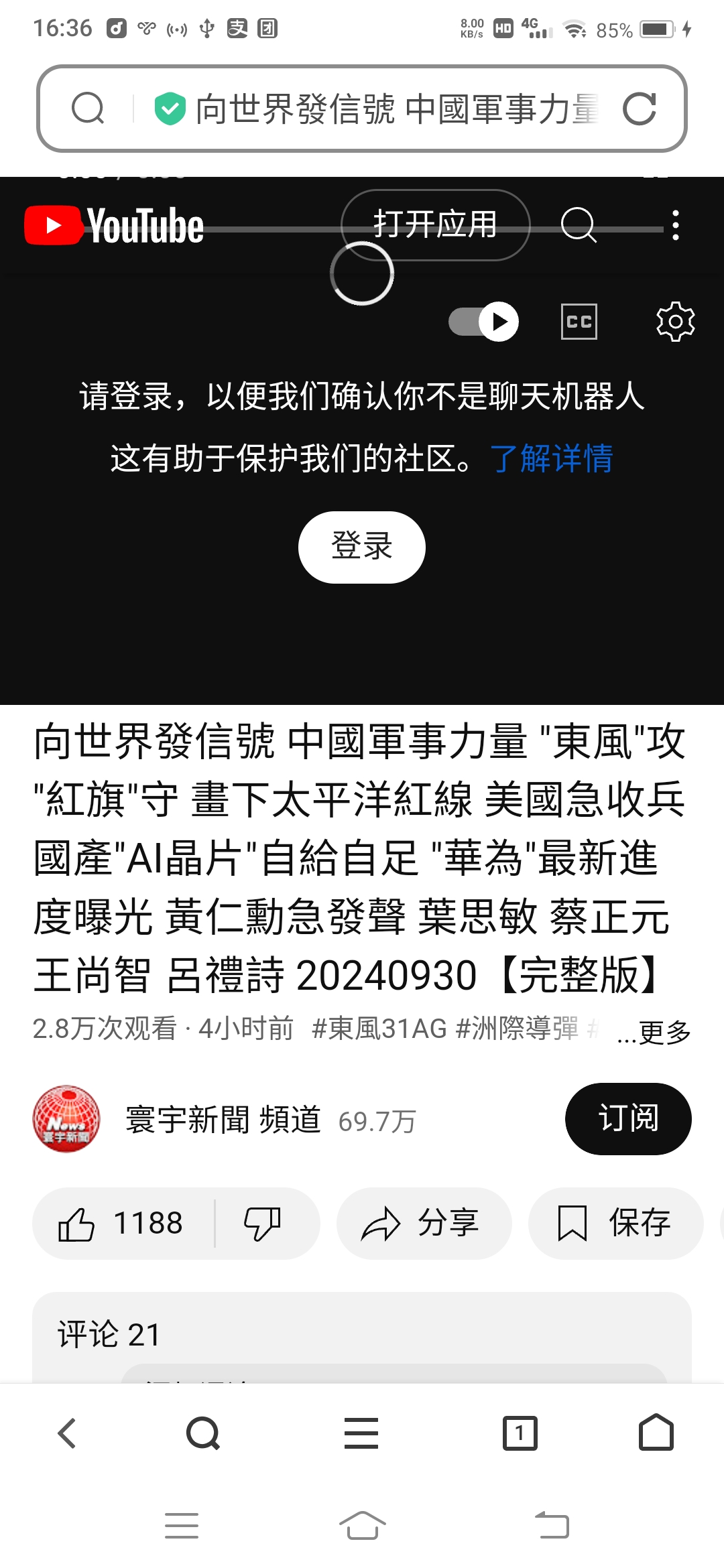Tap the 打开应用 button
This screenshot has height=1568, width=724.
pos(435,224)
